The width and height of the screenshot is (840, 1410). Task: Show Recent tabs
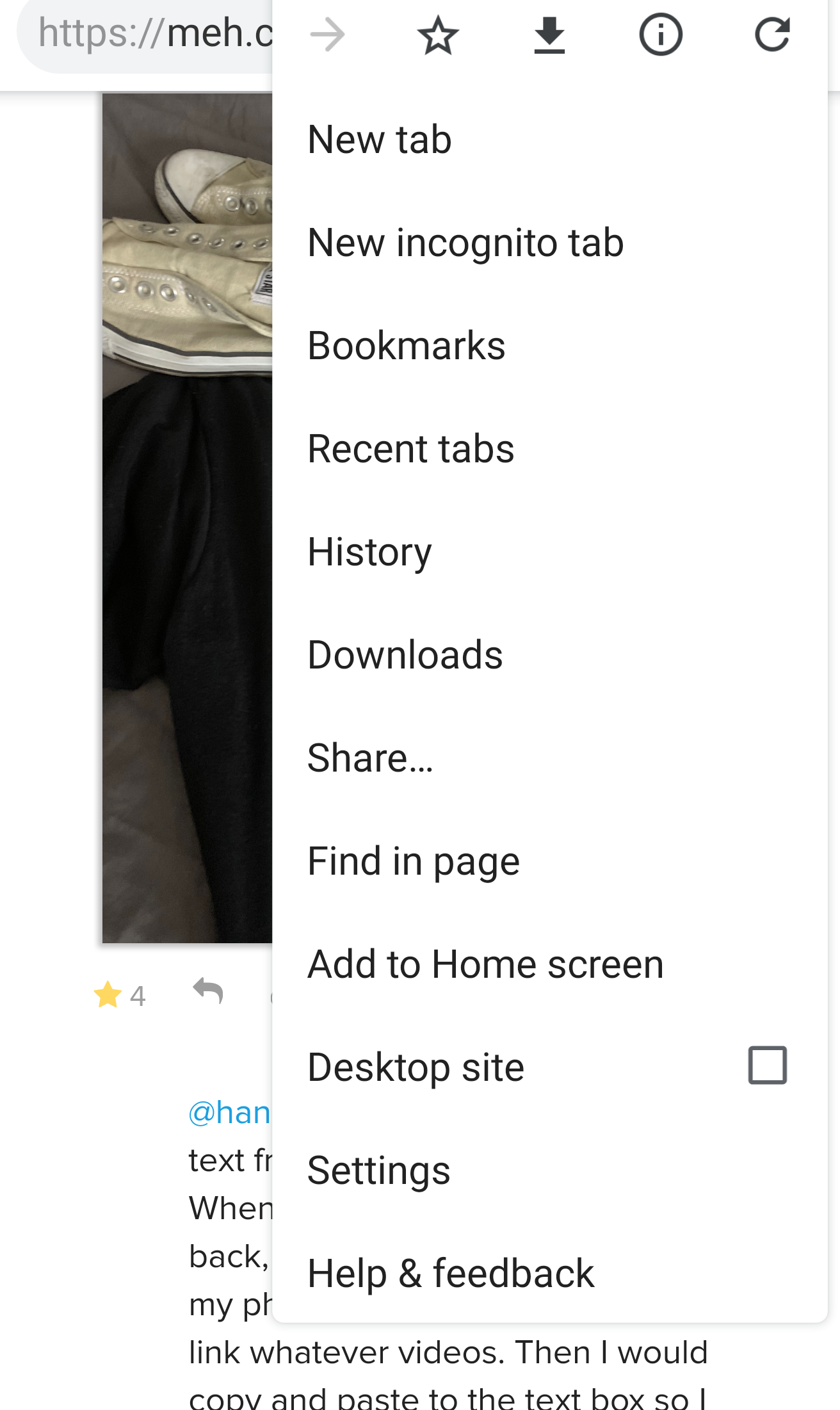(x=410, y=449)
